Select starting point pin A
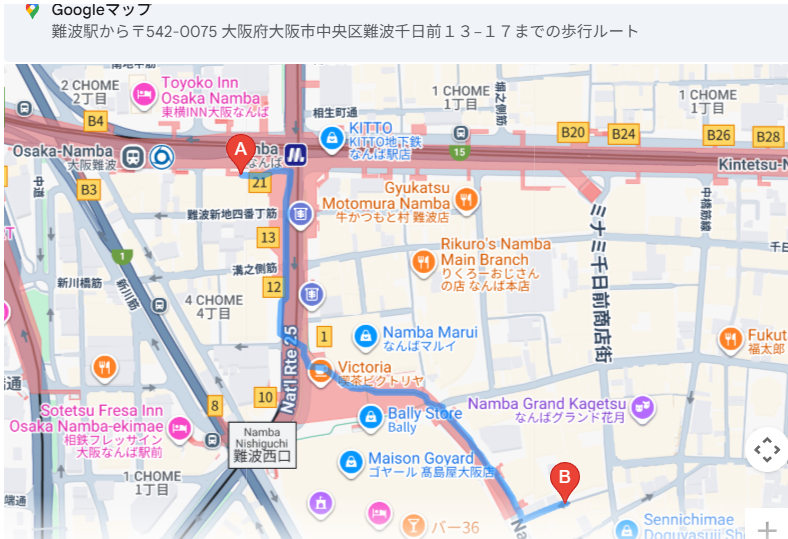Image resolution: width=788 pixels, height=539 pixels. (x=239, y=154)
